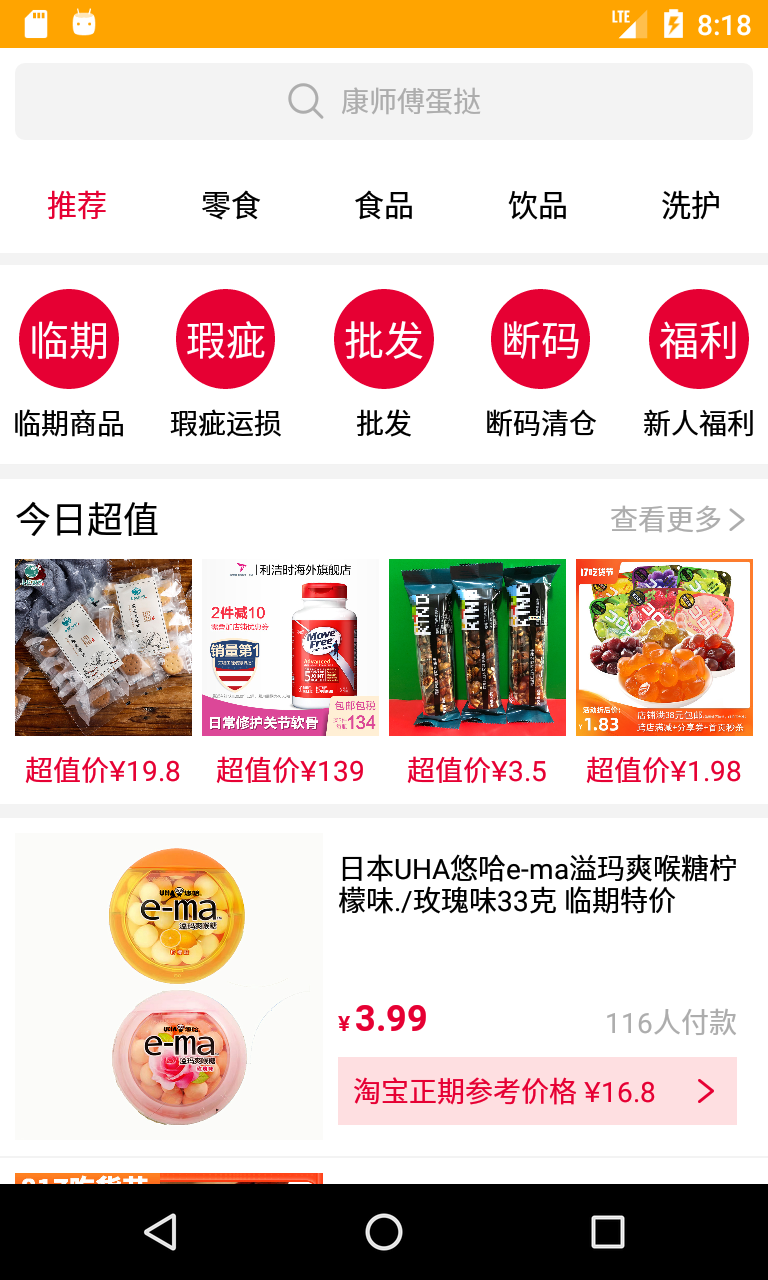Tap 淘宝正期参考价格 ¥16.8 banner
This screenshot has height=1280, width=768.
(x=537, y=1091)
